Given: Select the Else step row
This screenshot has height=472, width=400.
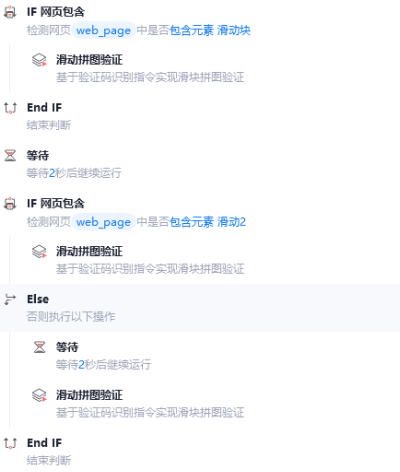Looking at the screenshot, I should (200, 308).
